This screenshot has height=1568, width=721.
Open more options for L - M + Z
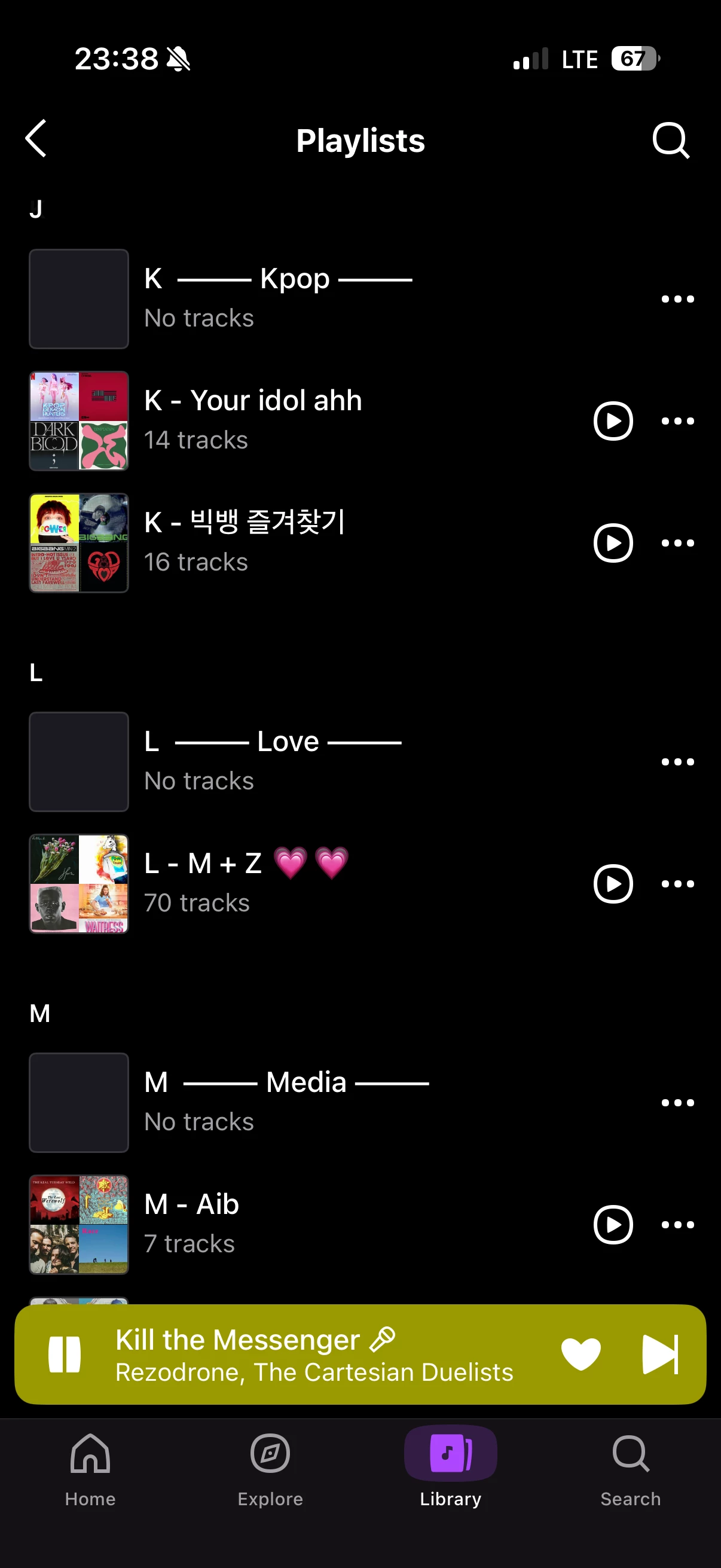[677, 883]
